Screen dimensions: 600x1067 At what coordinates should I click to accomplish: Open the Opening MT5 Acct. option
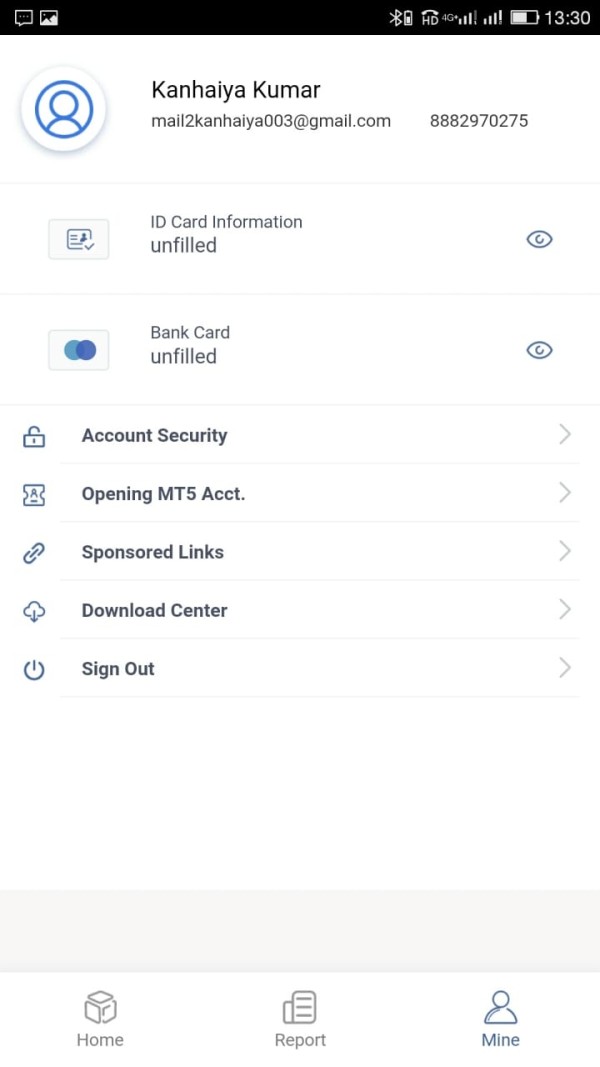(300, 493)
